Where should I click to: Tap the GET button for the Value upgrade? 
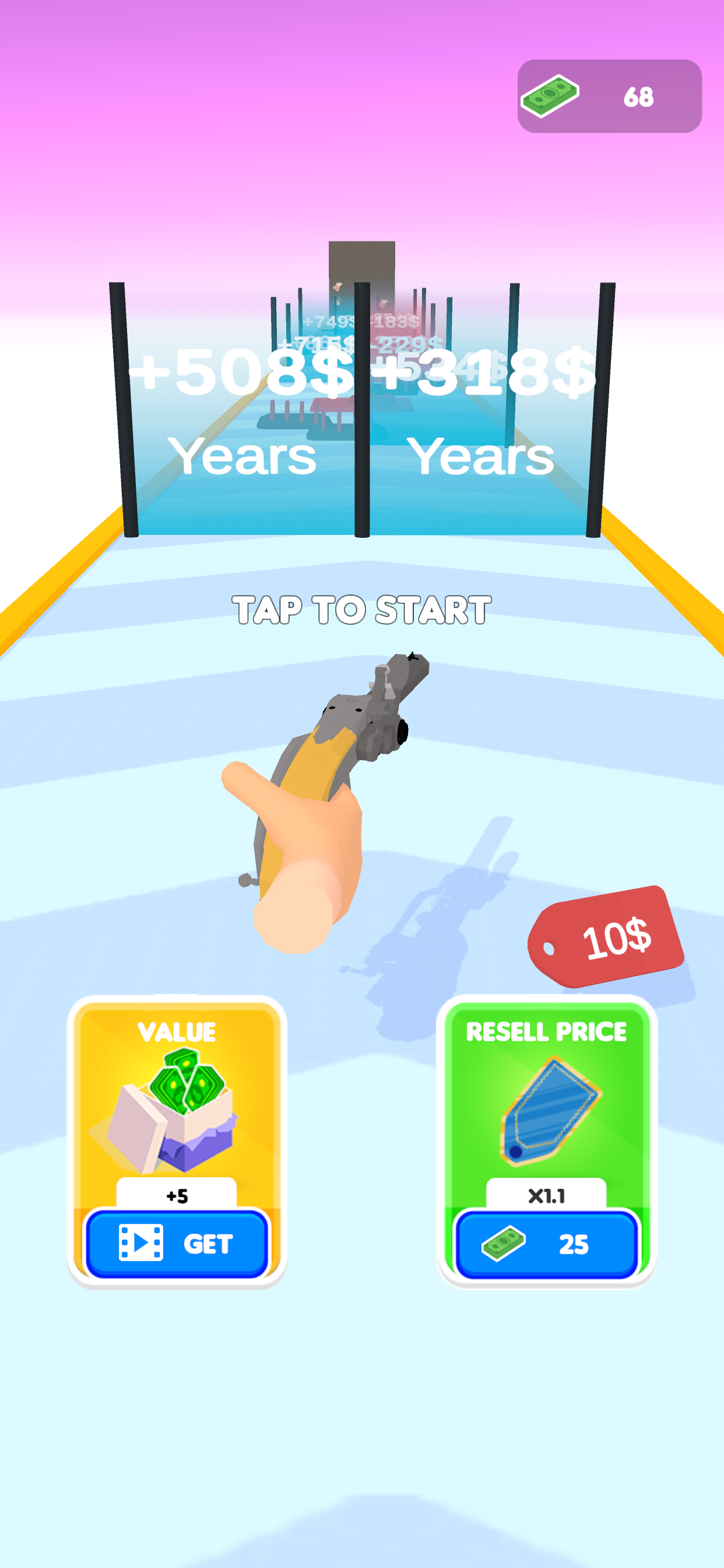click(x=177, y=1244)
